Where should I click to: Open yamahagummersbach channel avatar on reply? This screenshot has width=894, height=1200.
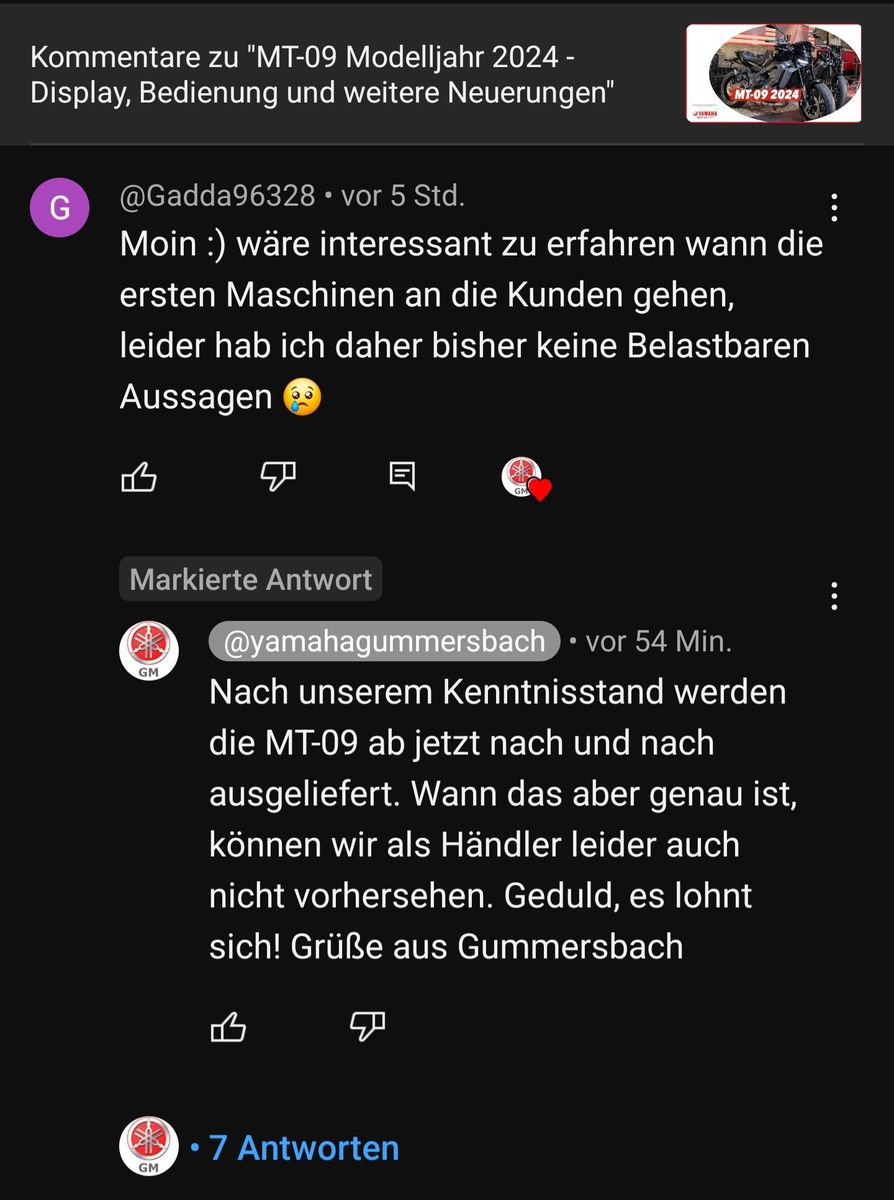(x=149, y=650)
